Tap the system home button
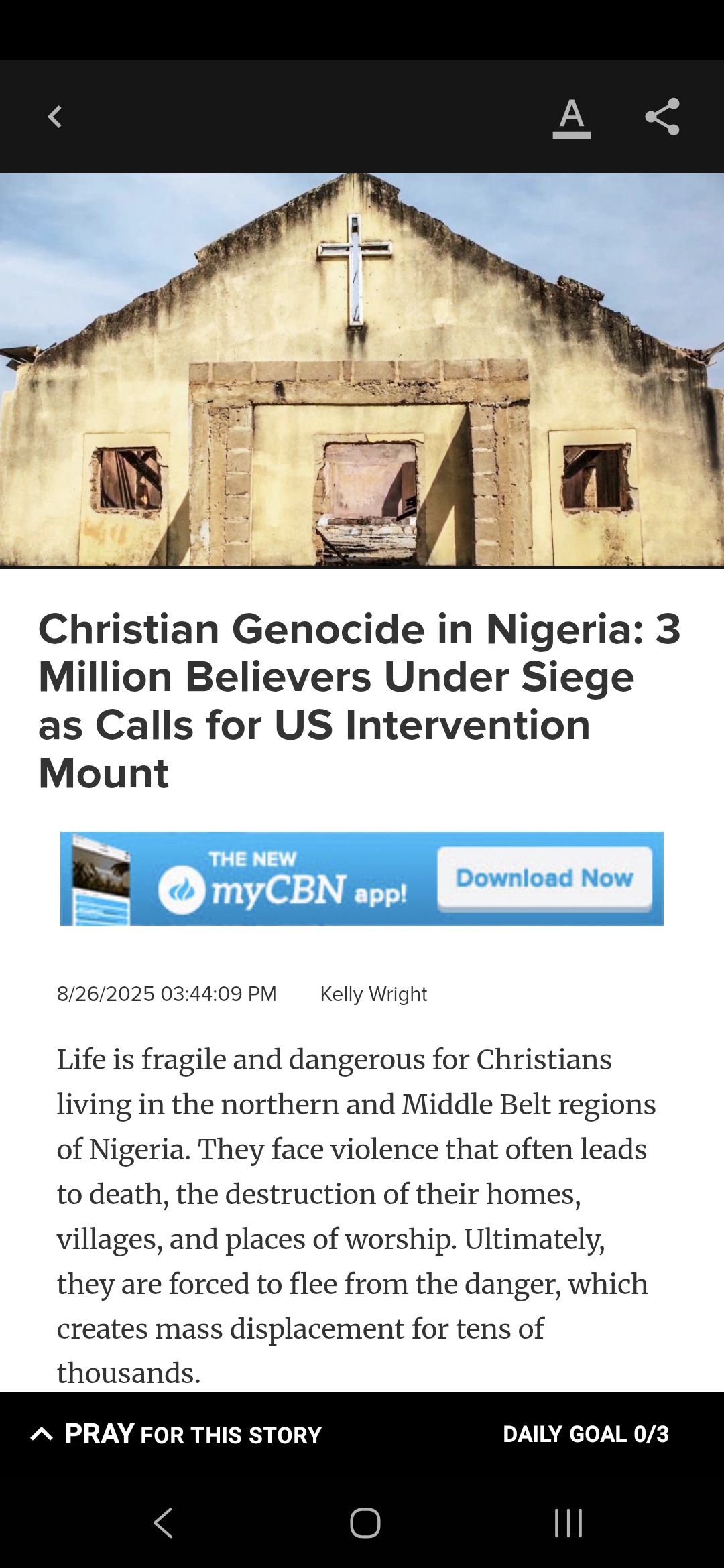The image size is (724, 1568). (365, 1522)
